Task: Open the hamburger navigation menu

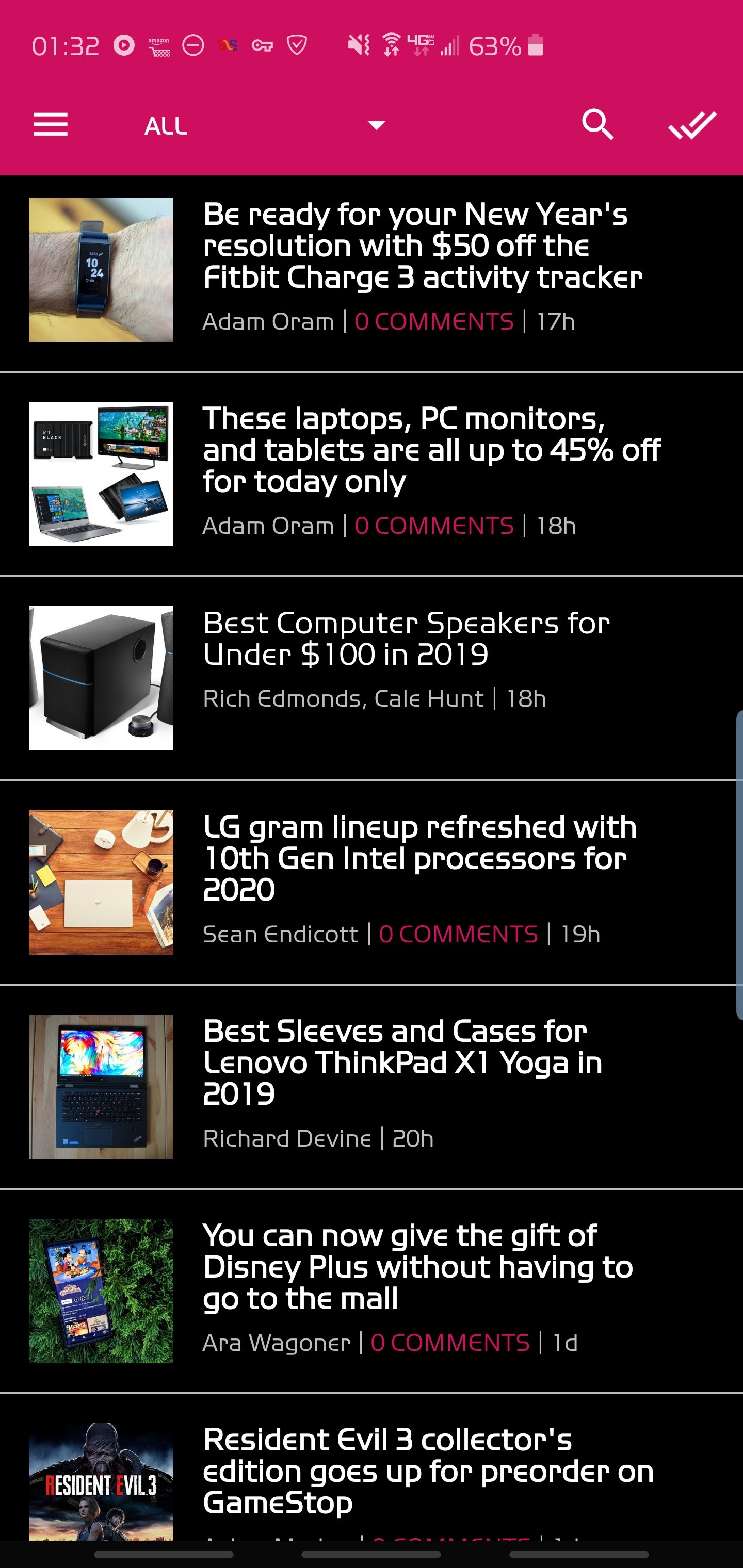Action: (51, 125)
